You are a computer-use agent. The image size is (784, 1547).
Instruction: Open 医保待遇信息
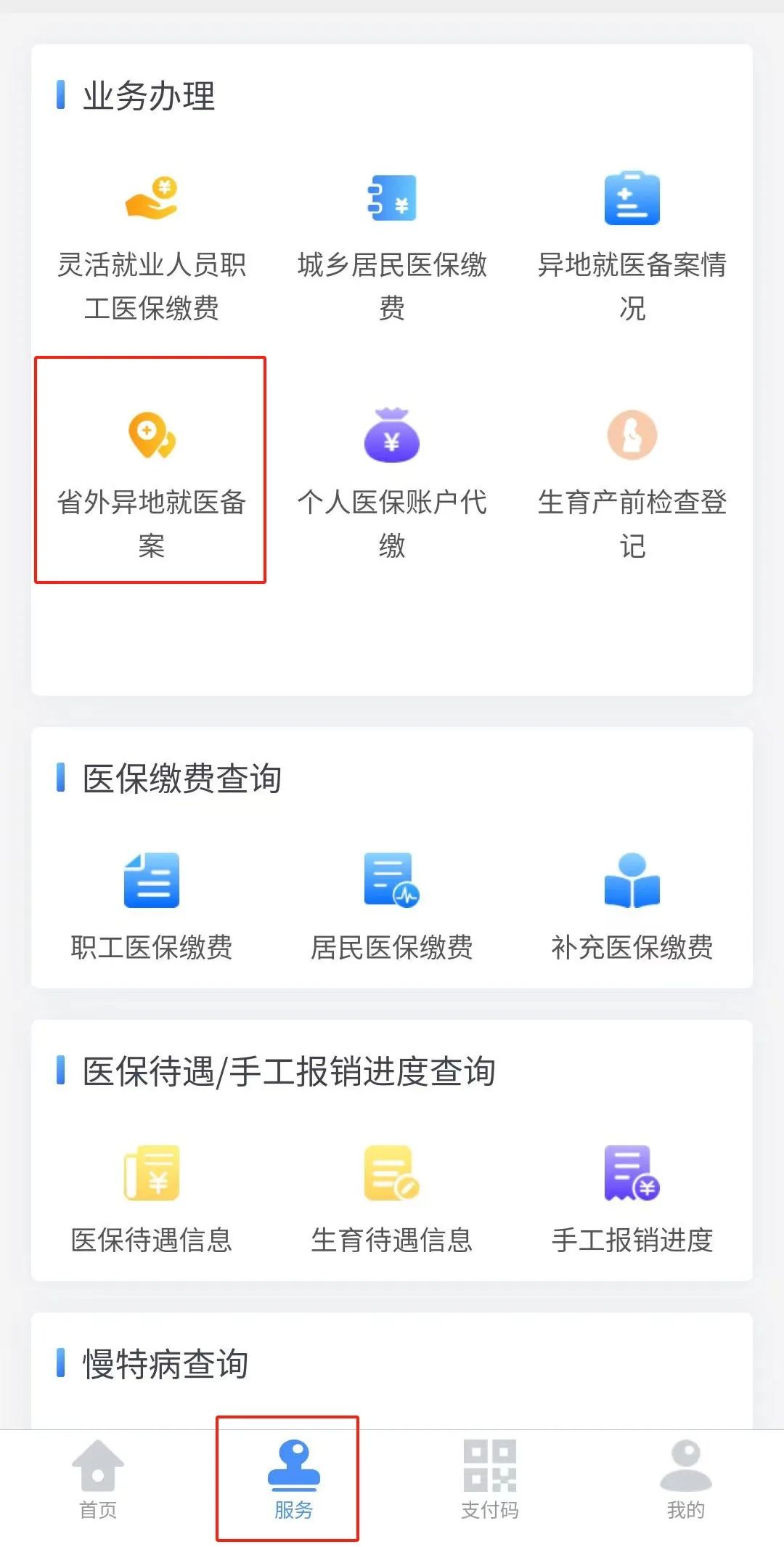point(151,1197)
